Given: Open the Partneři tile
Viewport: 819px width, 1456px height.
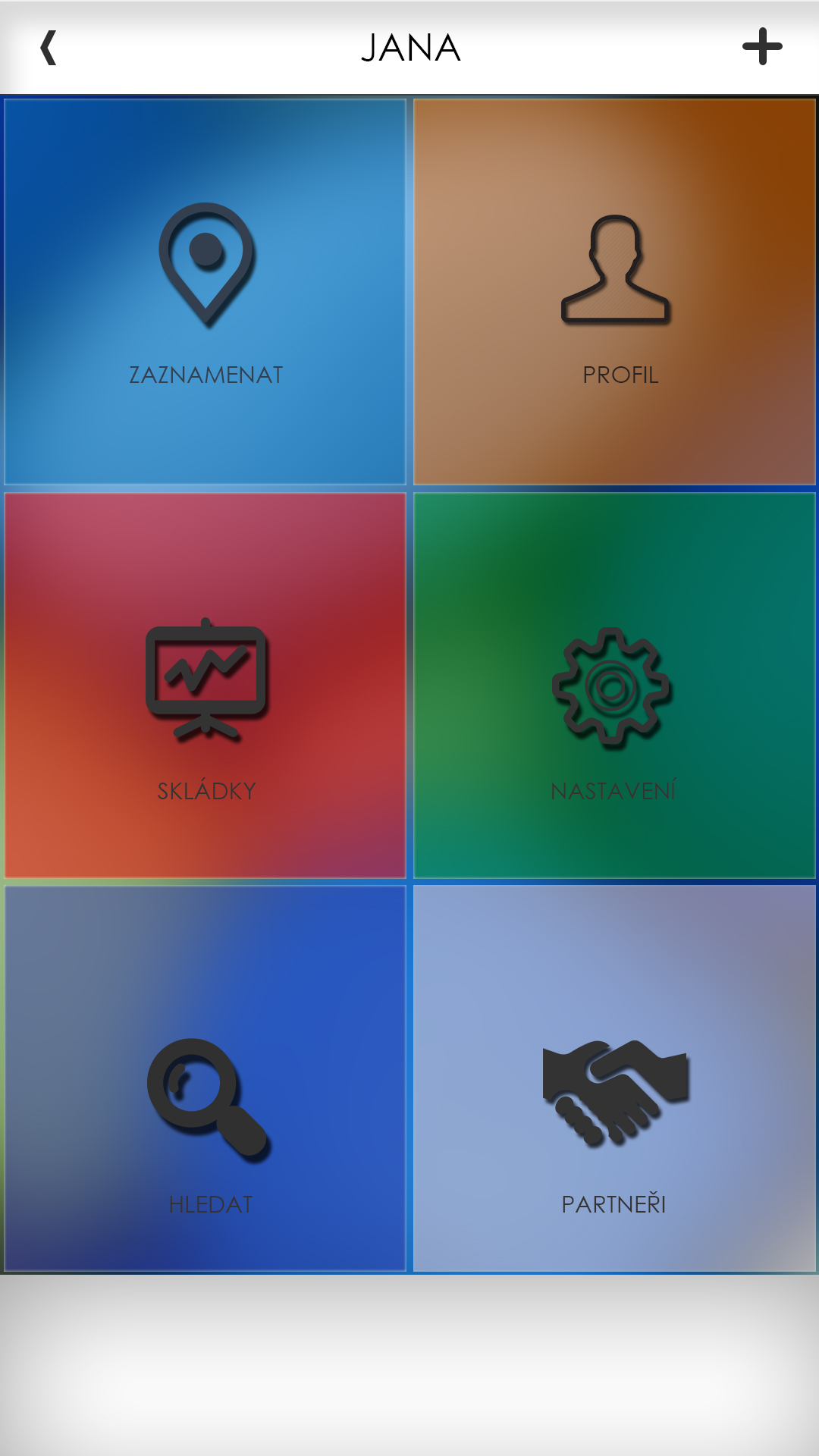Looking at the screenshot, I should 614,1078.
